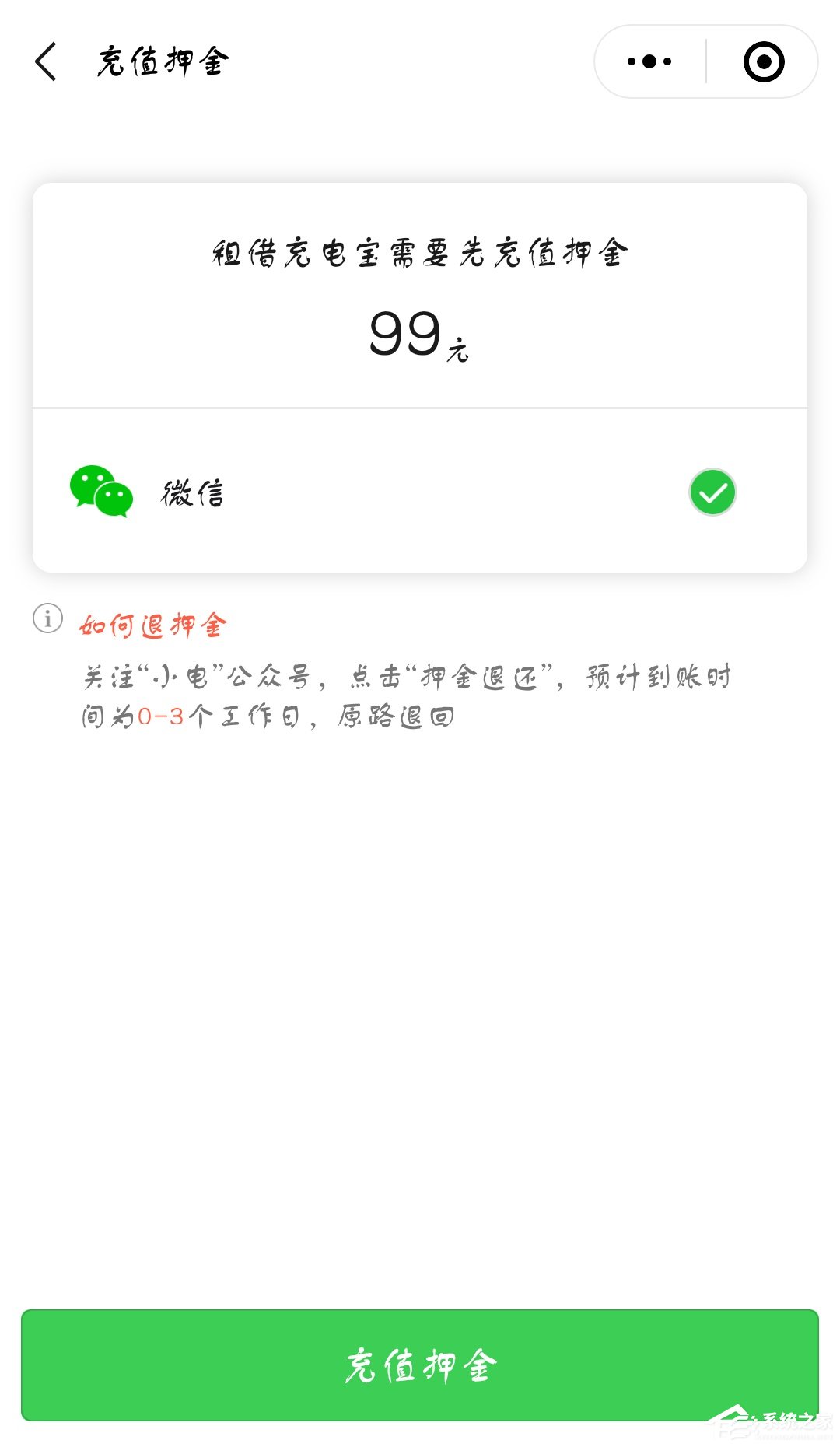The height and width of the screenshot is (1447, 840).
Task: Click the capsule button group top right
Action: coord(704,61)
